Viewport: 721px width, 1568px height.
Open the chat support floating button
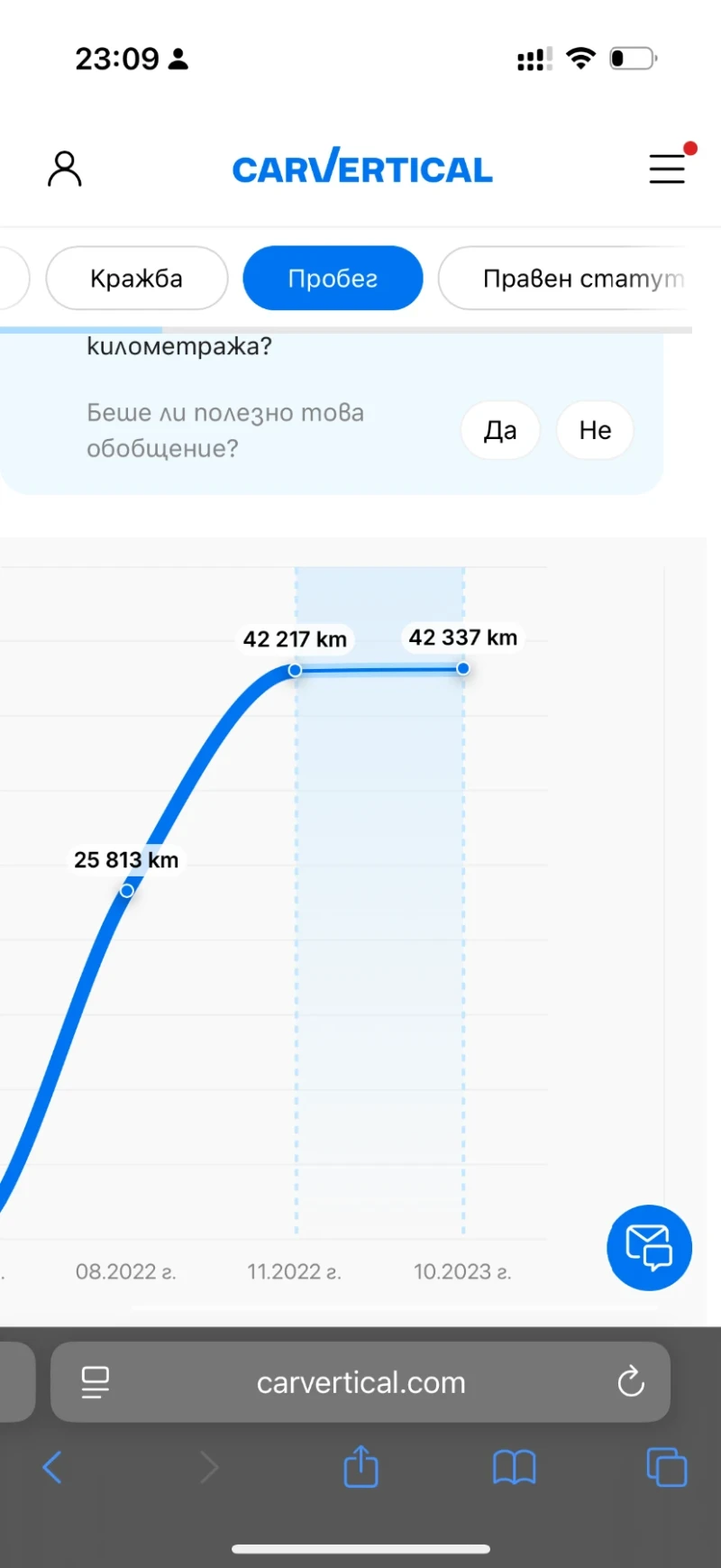649,1247
